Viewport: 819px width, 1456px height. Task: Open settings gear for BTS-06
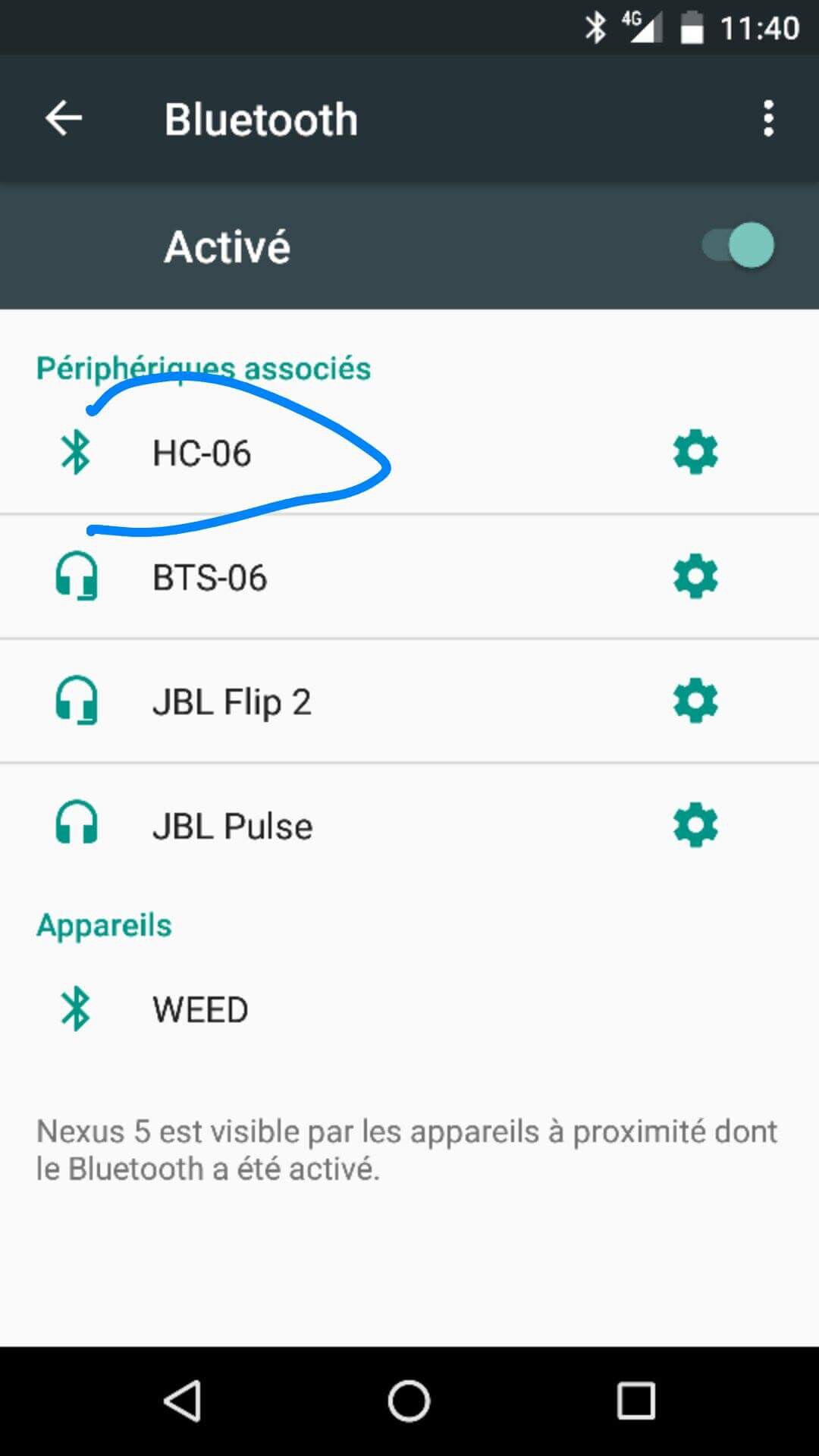pyautogui.click(x=695, y=577)
